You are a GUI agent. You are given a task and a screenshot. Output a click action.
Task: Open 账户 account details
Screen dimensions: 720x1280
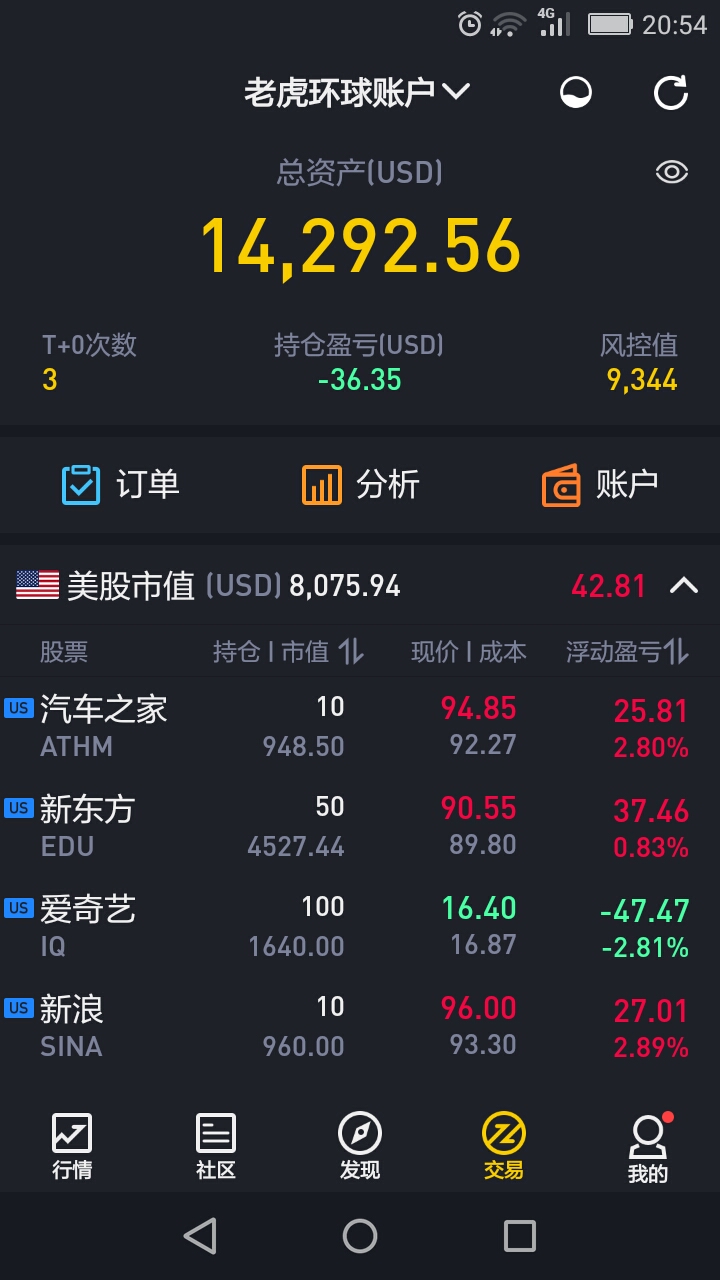coord(600,485)
